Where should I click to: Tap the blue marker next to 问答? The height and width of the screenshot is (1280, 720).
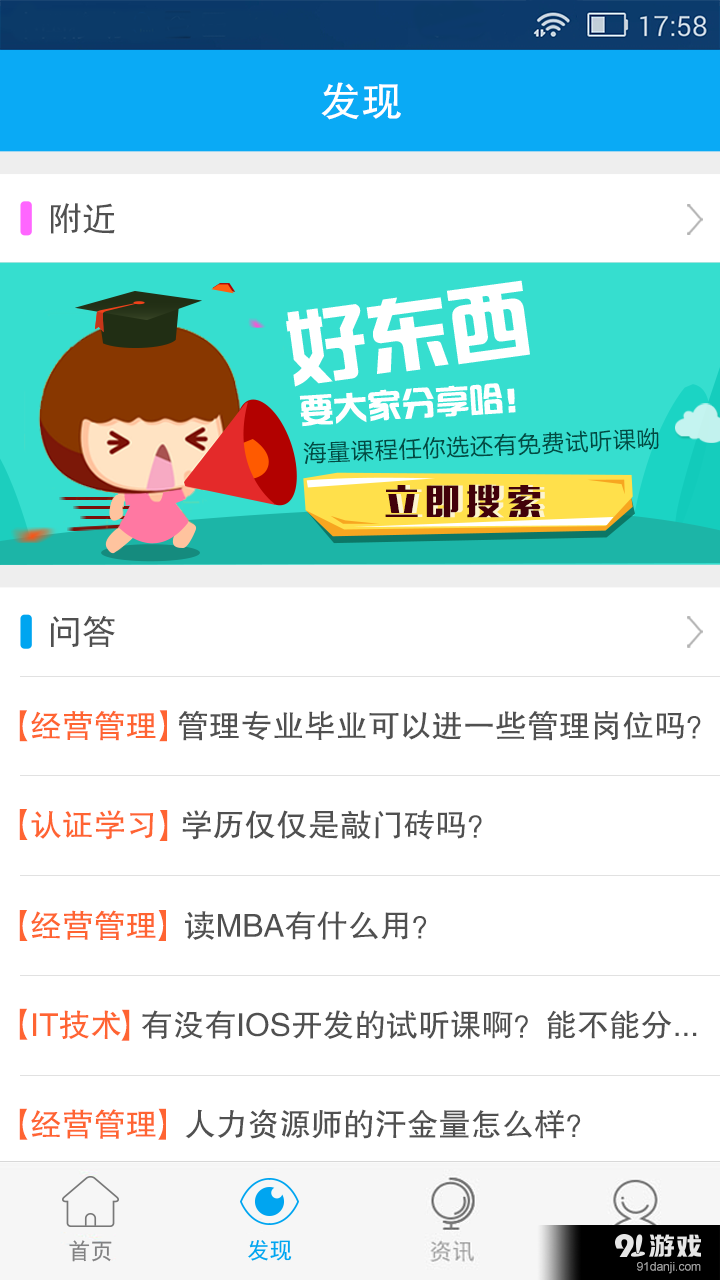(x=27, y=631)
